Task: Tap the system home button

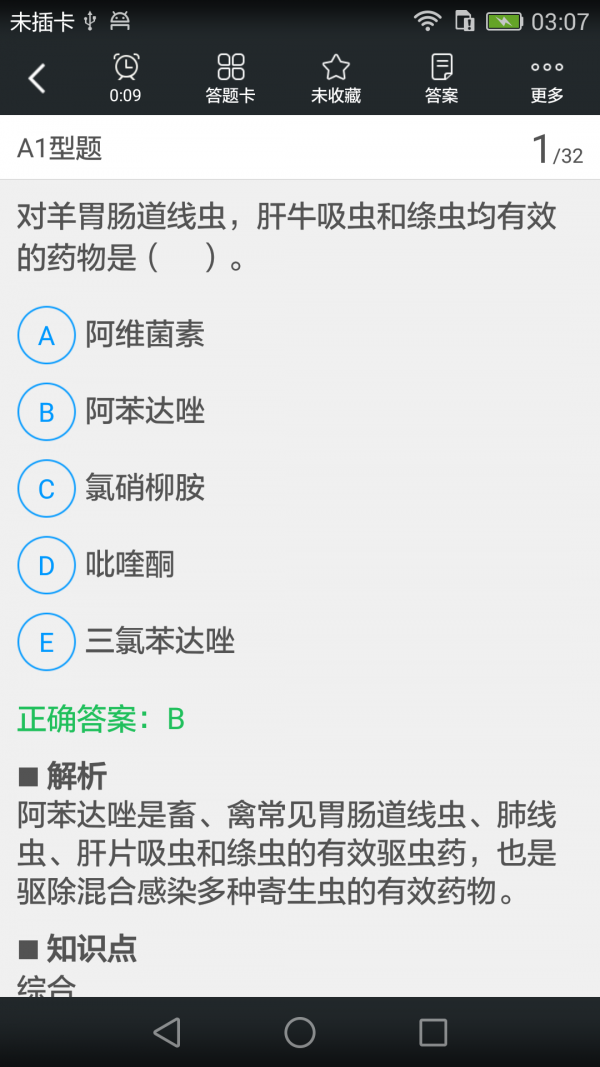Action: [300, 1032]
